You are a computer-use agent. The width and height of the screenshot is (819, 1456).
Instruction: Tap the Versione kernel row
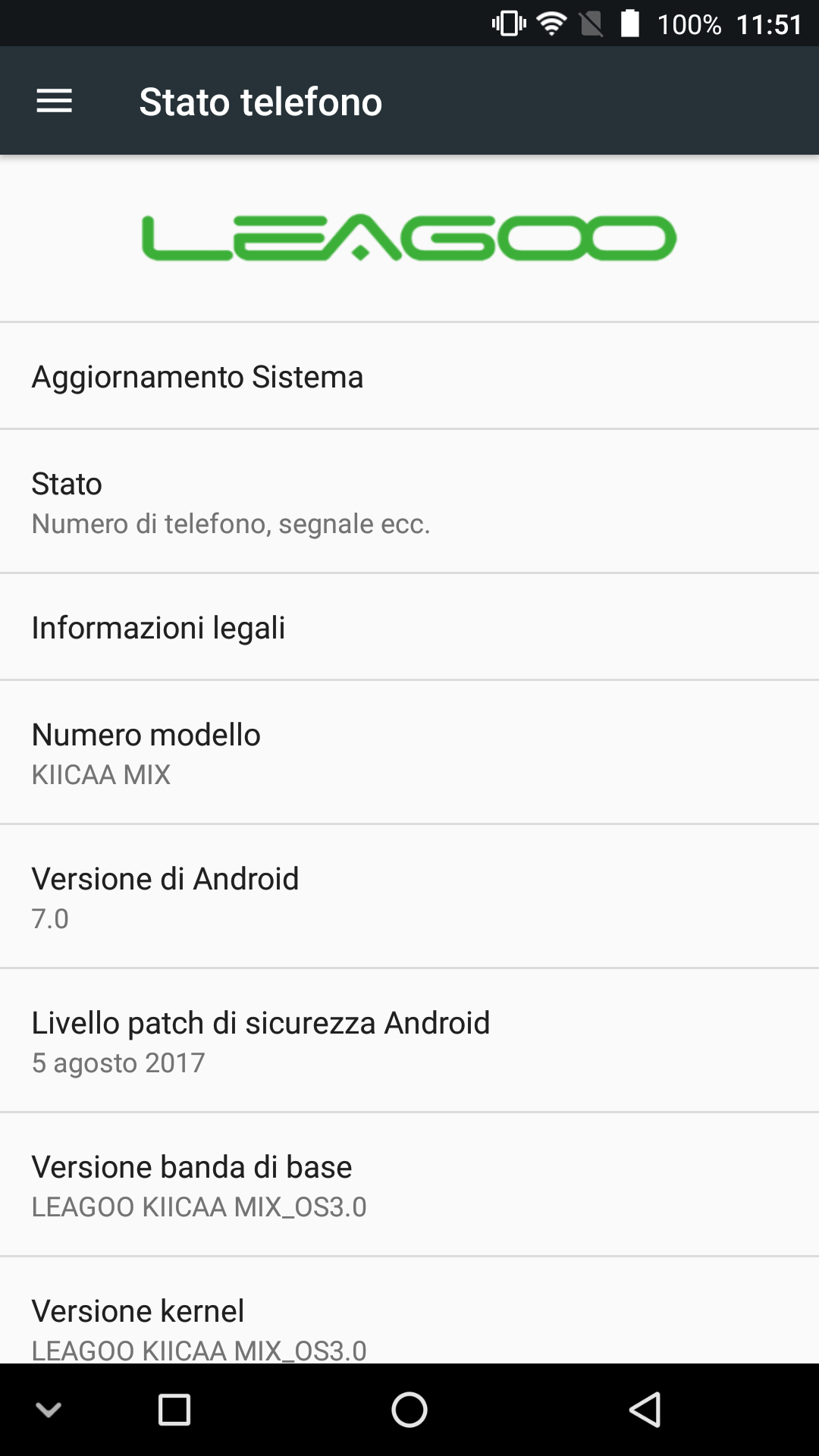[409, 1310]
